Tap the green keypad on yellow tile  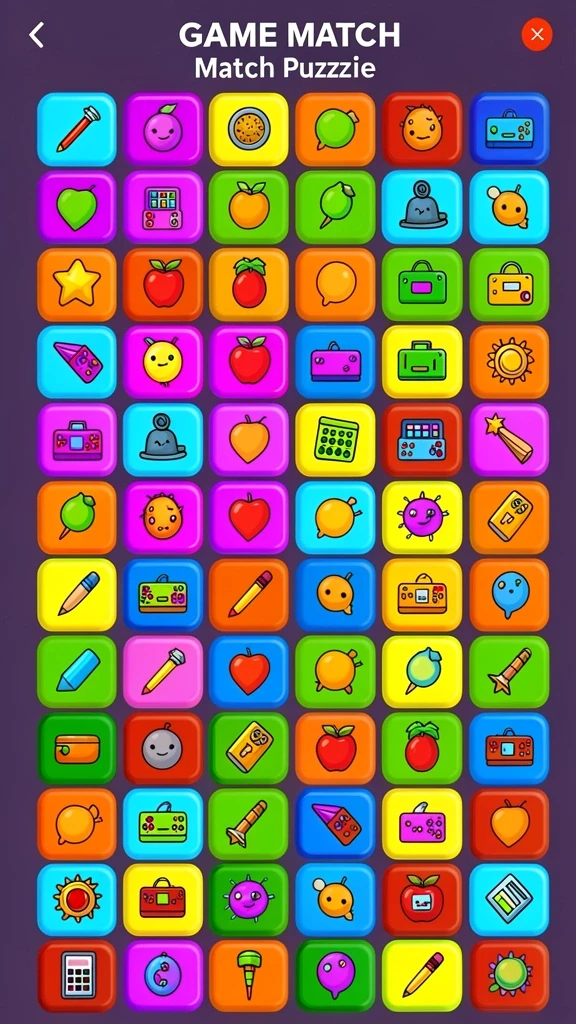coord(336,440)
